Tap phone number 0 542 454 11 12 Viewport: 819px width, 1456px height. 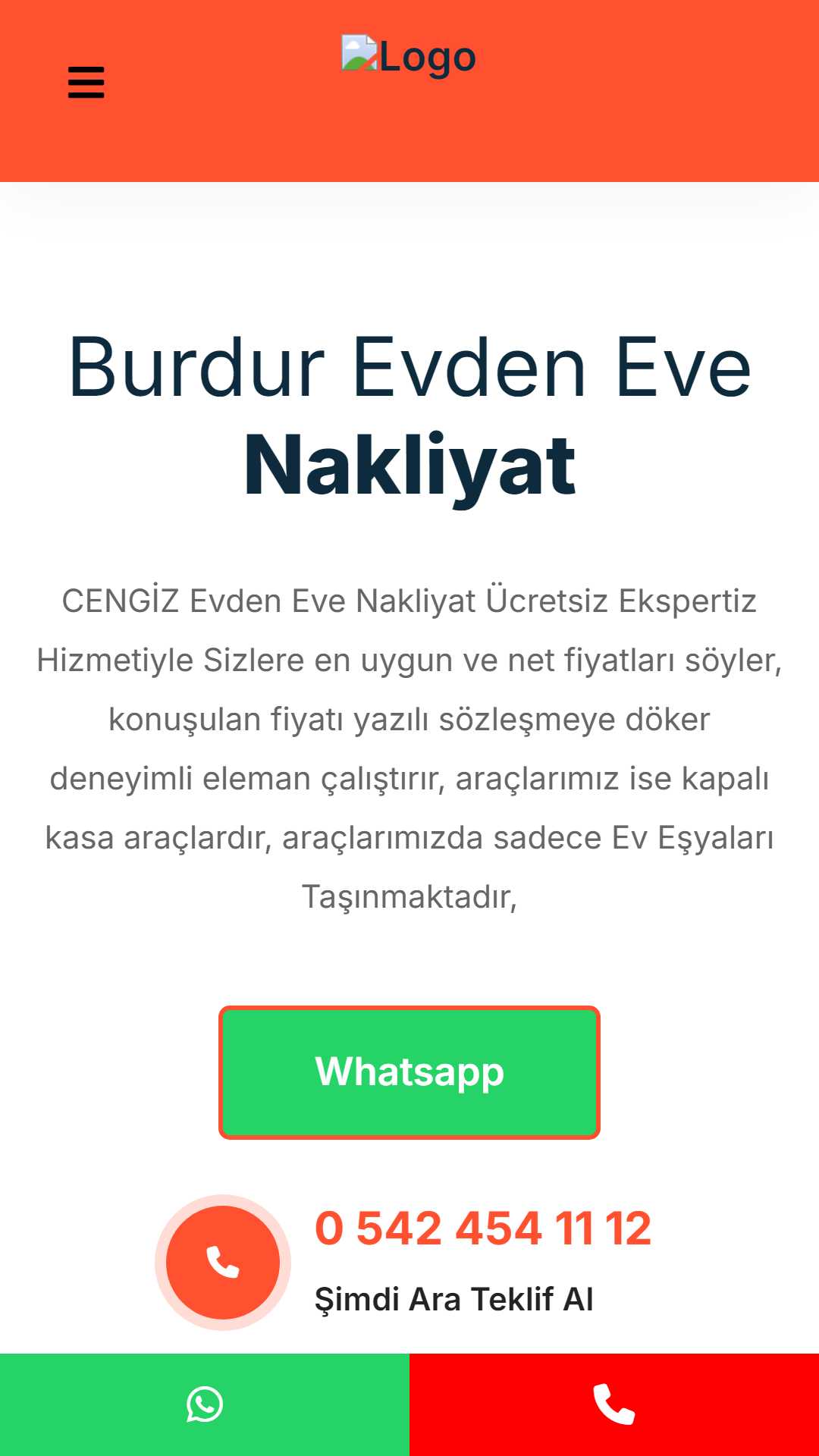pyautogui.click(x=483, y=1228)
